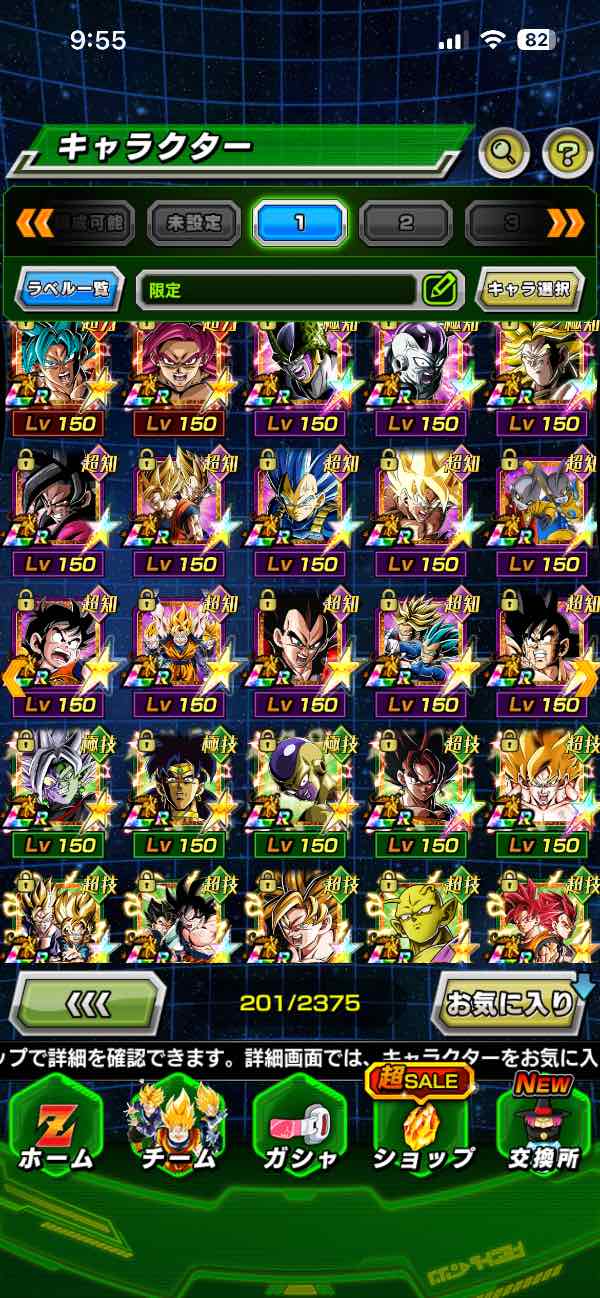This screenshot has height=1298, width=600.
Task: Tap the green back arrows button
Action: tap(88, 1002)
